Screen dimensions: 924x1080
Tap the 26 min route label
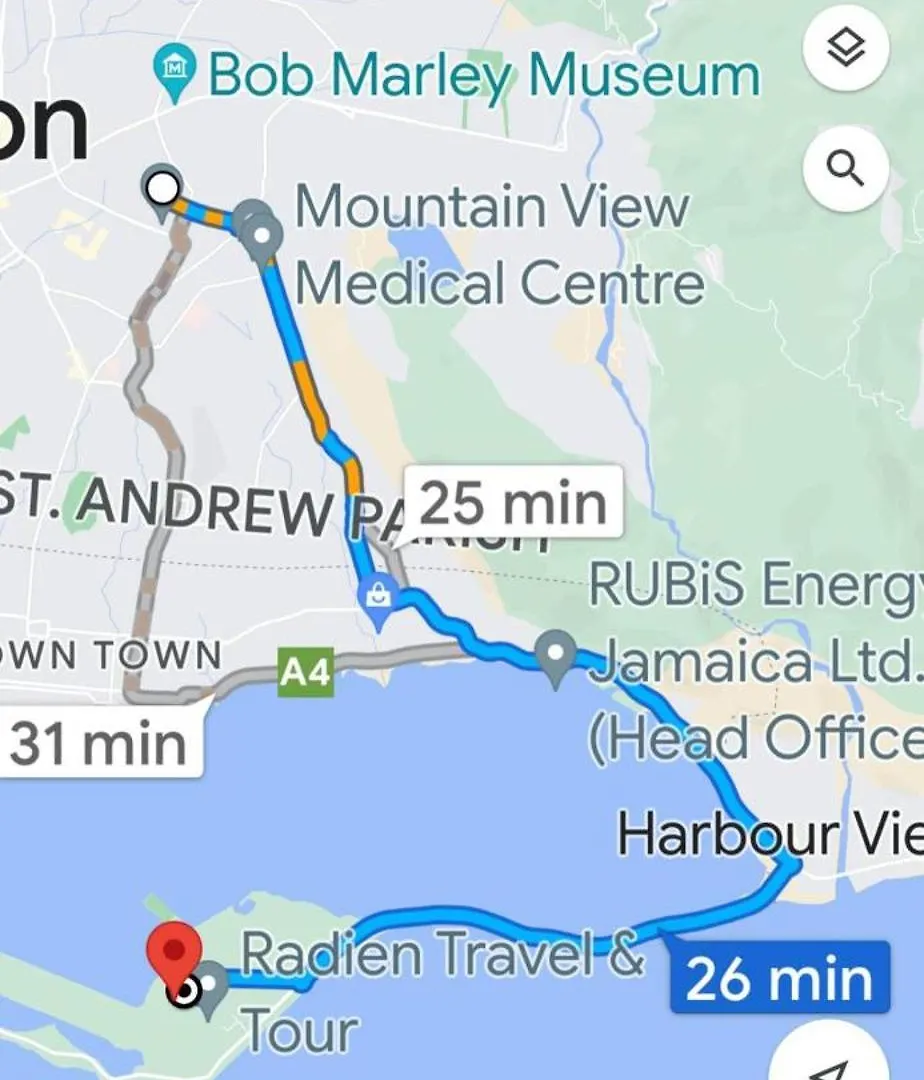pos(779,977)
